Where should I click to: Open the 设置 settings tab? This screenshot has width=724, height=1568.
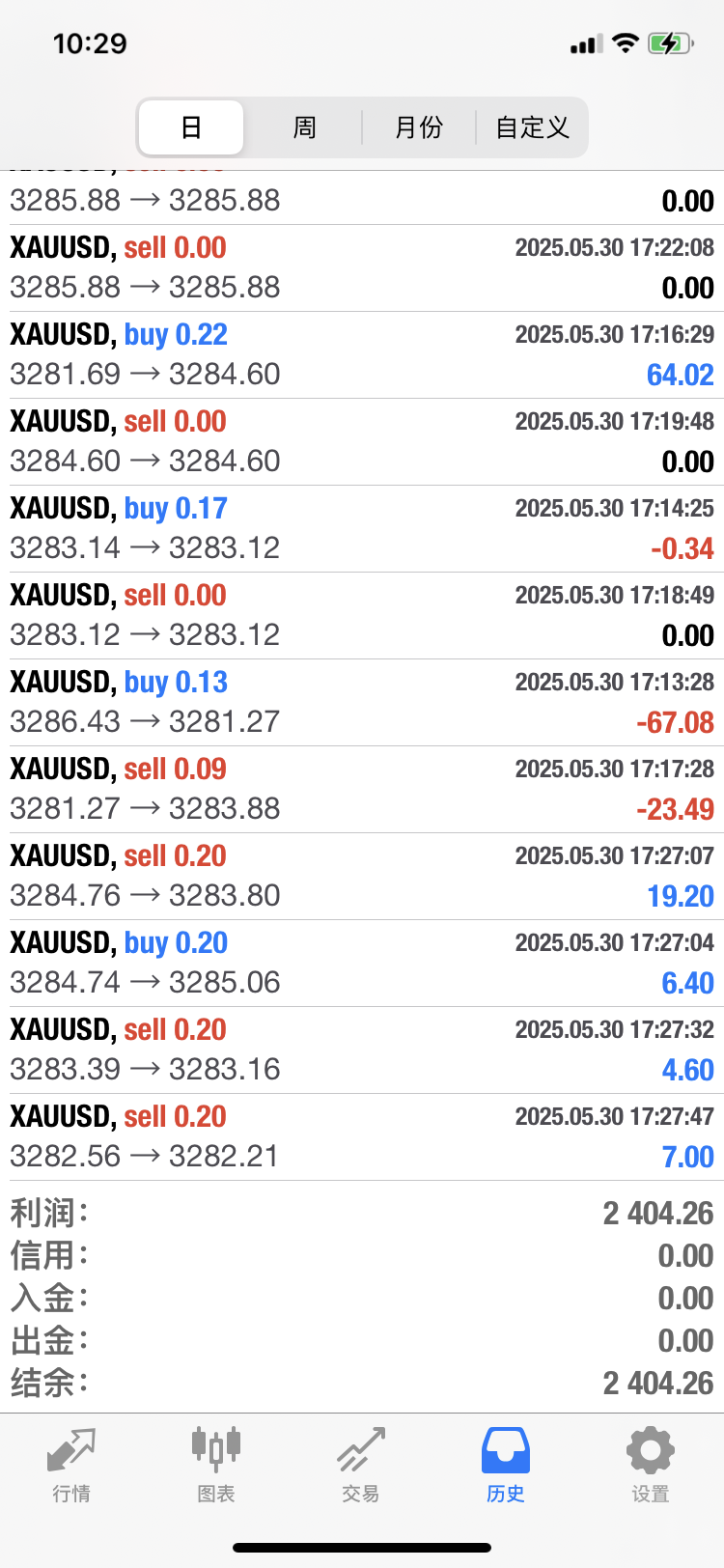650,1466
